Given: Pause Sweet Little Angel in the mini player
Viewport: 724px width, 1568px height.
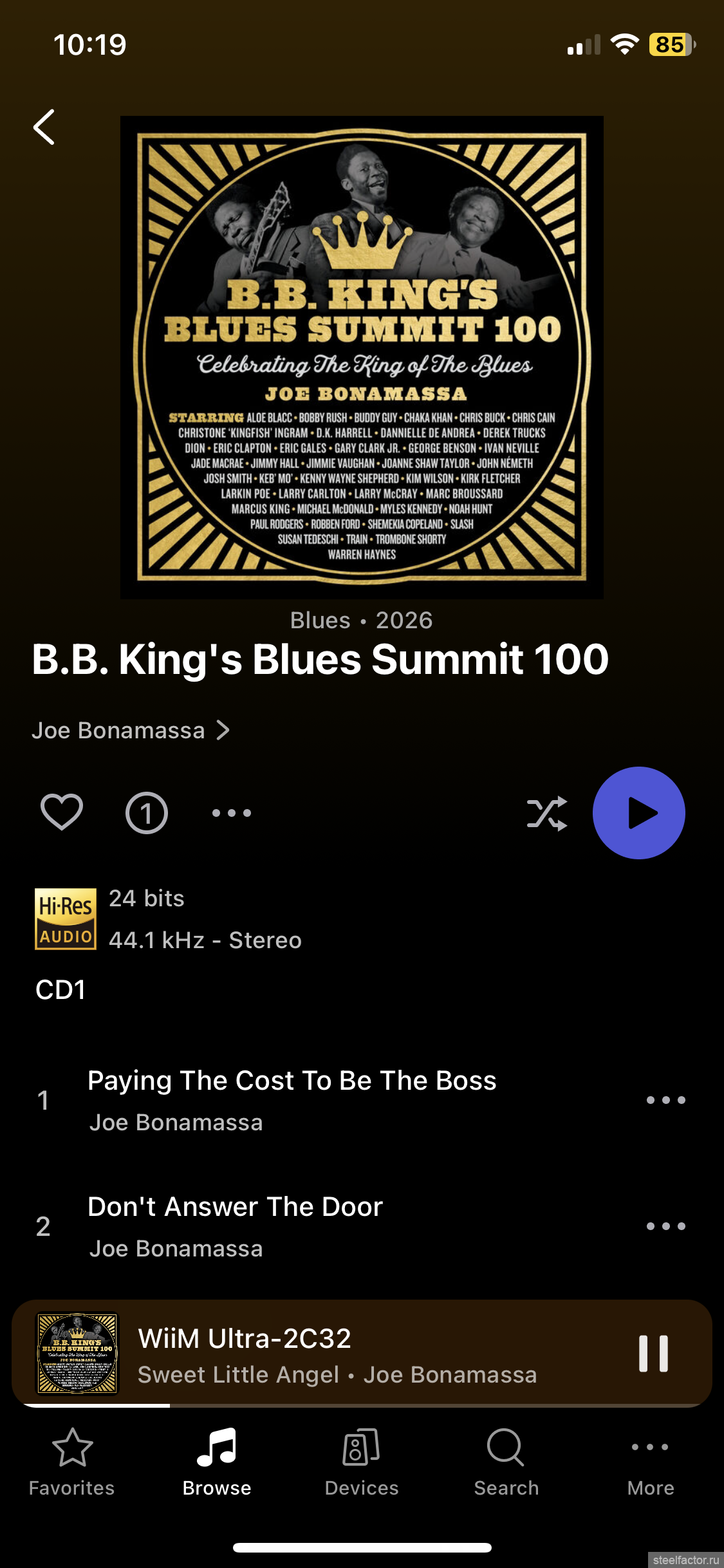Looking at the screenshot, I should [x=653, y=1354].
